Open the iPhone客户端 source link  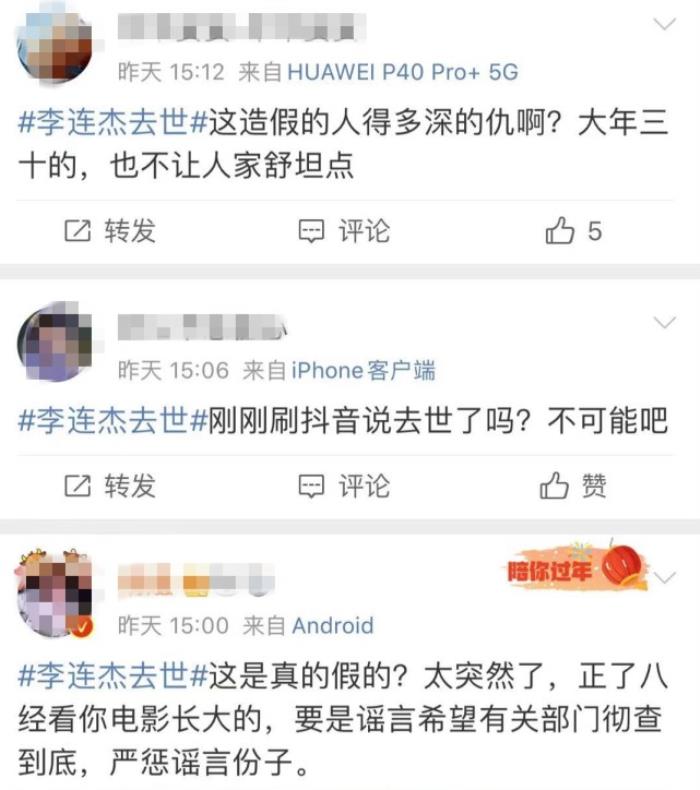point(363,371)
